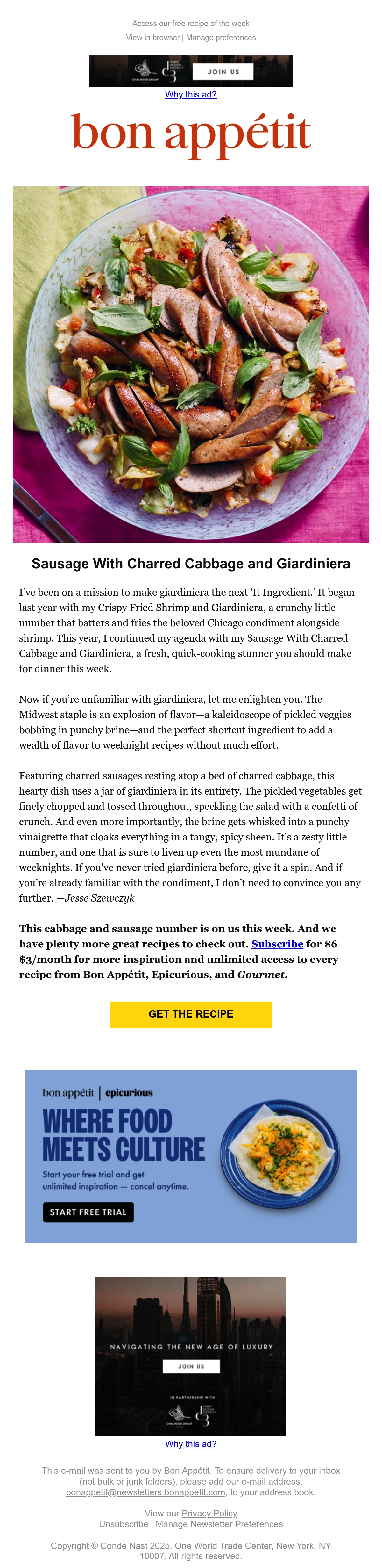Tap JOIN US in the top banner ad

223,72
